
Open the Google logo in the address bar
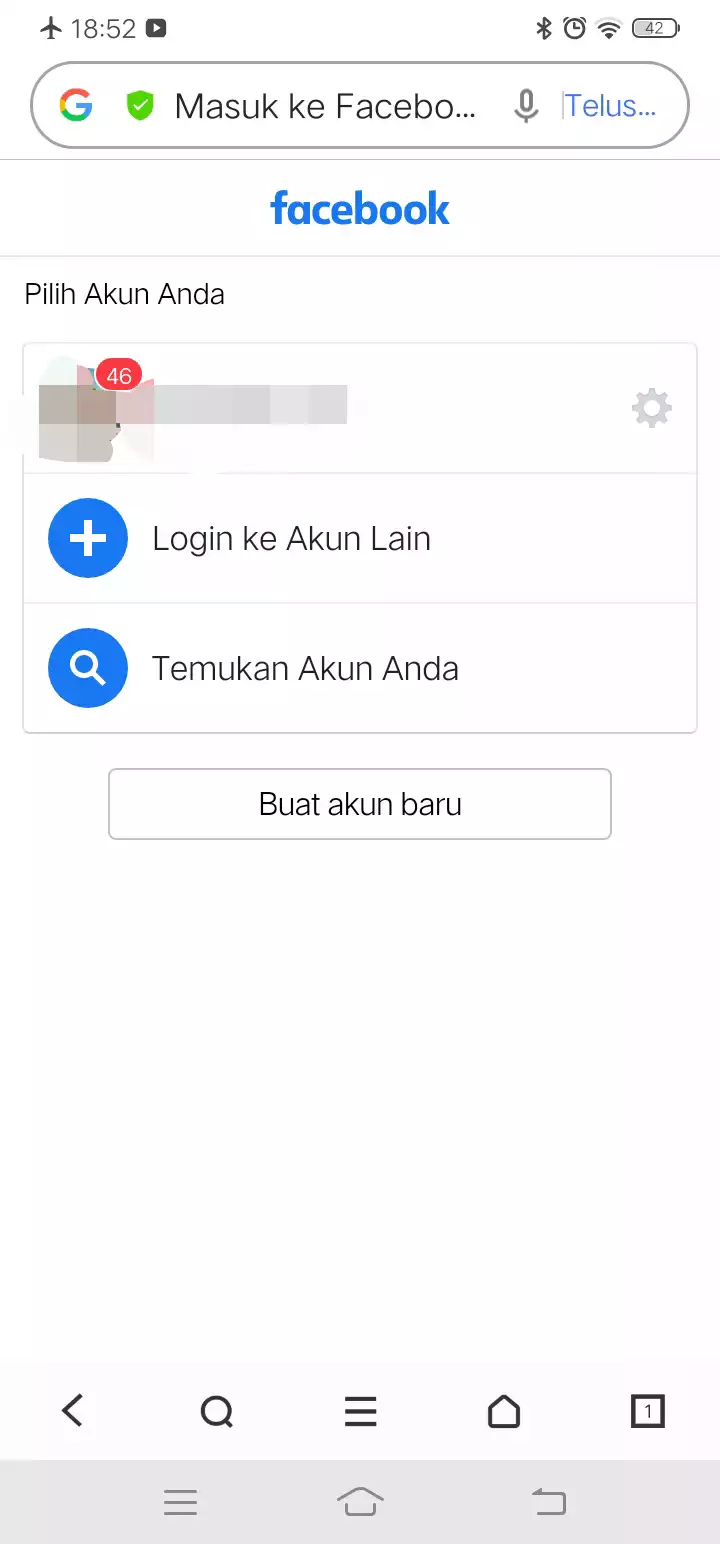[x=76, y=106]
